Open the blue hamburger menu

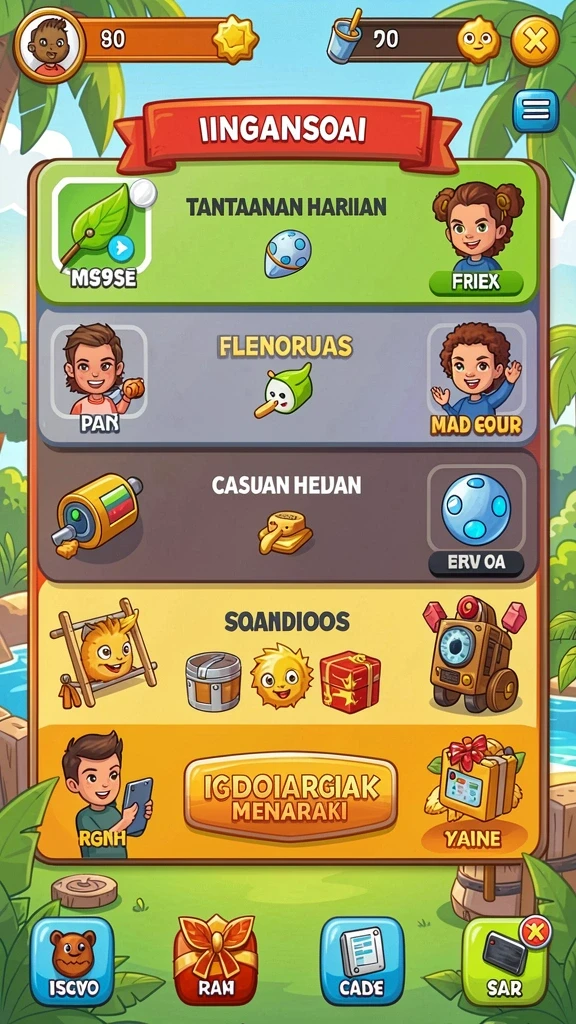[x=536, y=111]
